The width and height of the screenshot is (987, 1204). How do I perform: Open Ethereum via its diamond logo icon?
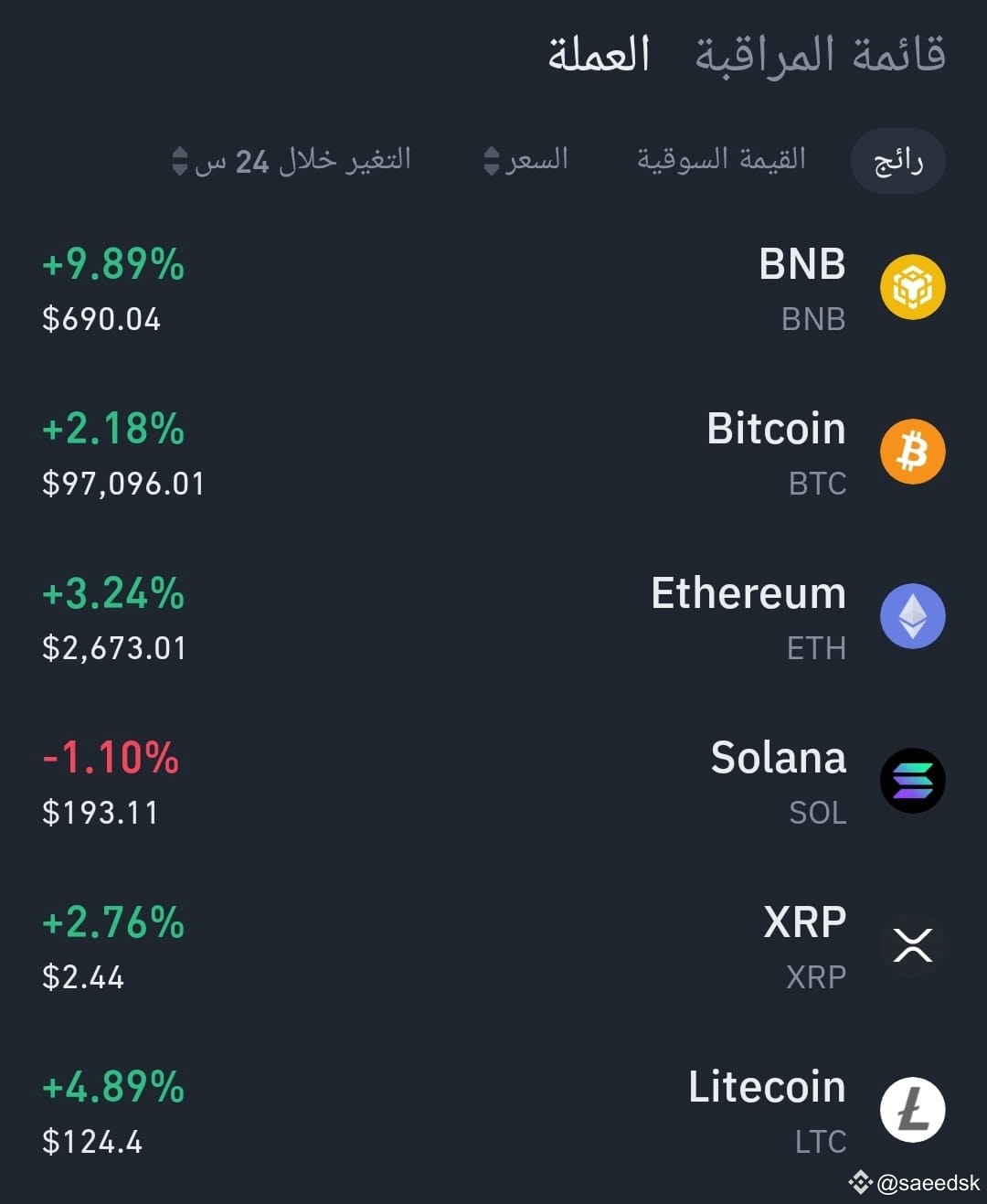911,615
